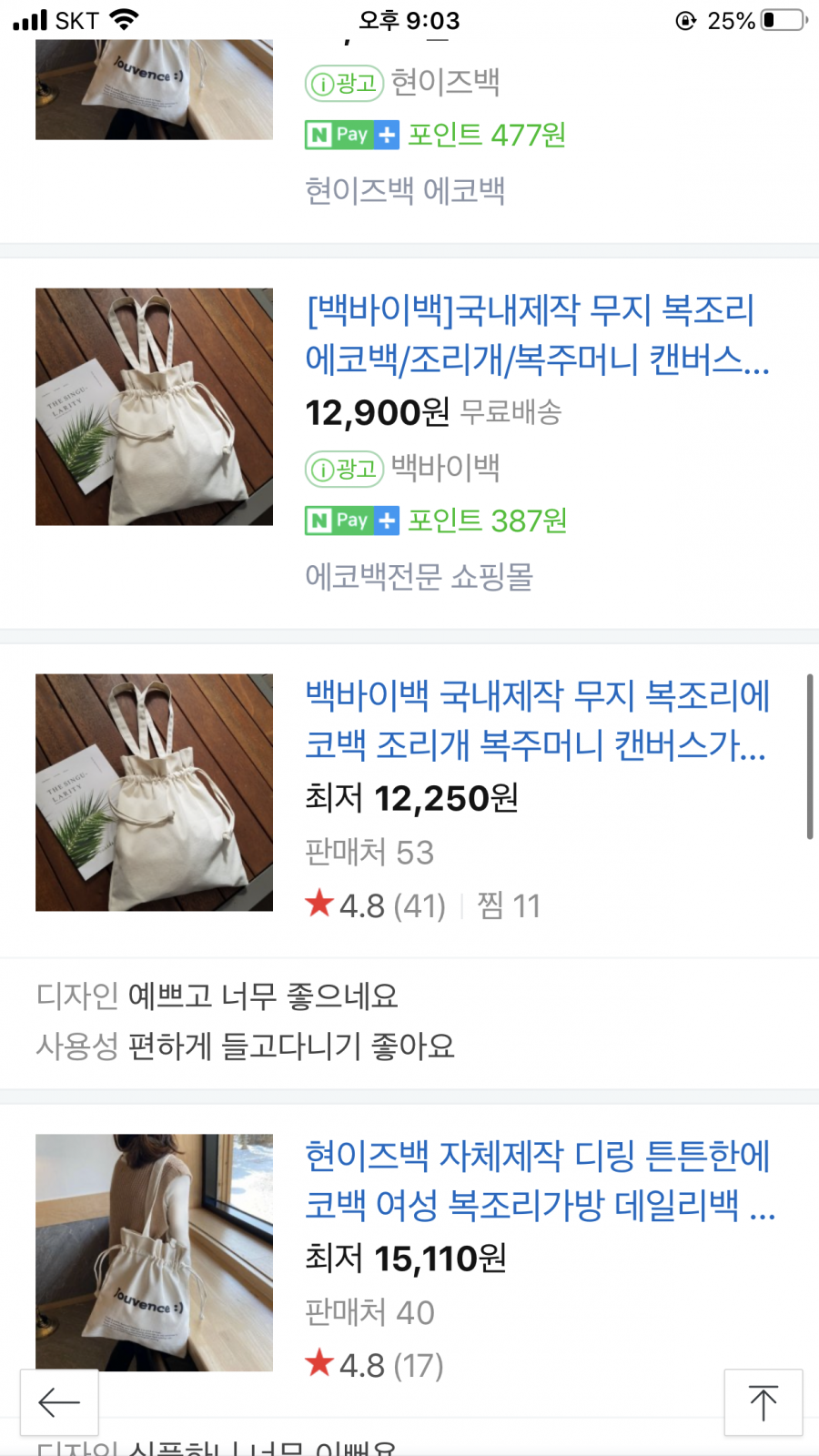Visit the 백바이백 seller store link
819x1456 pixels.
446,468
